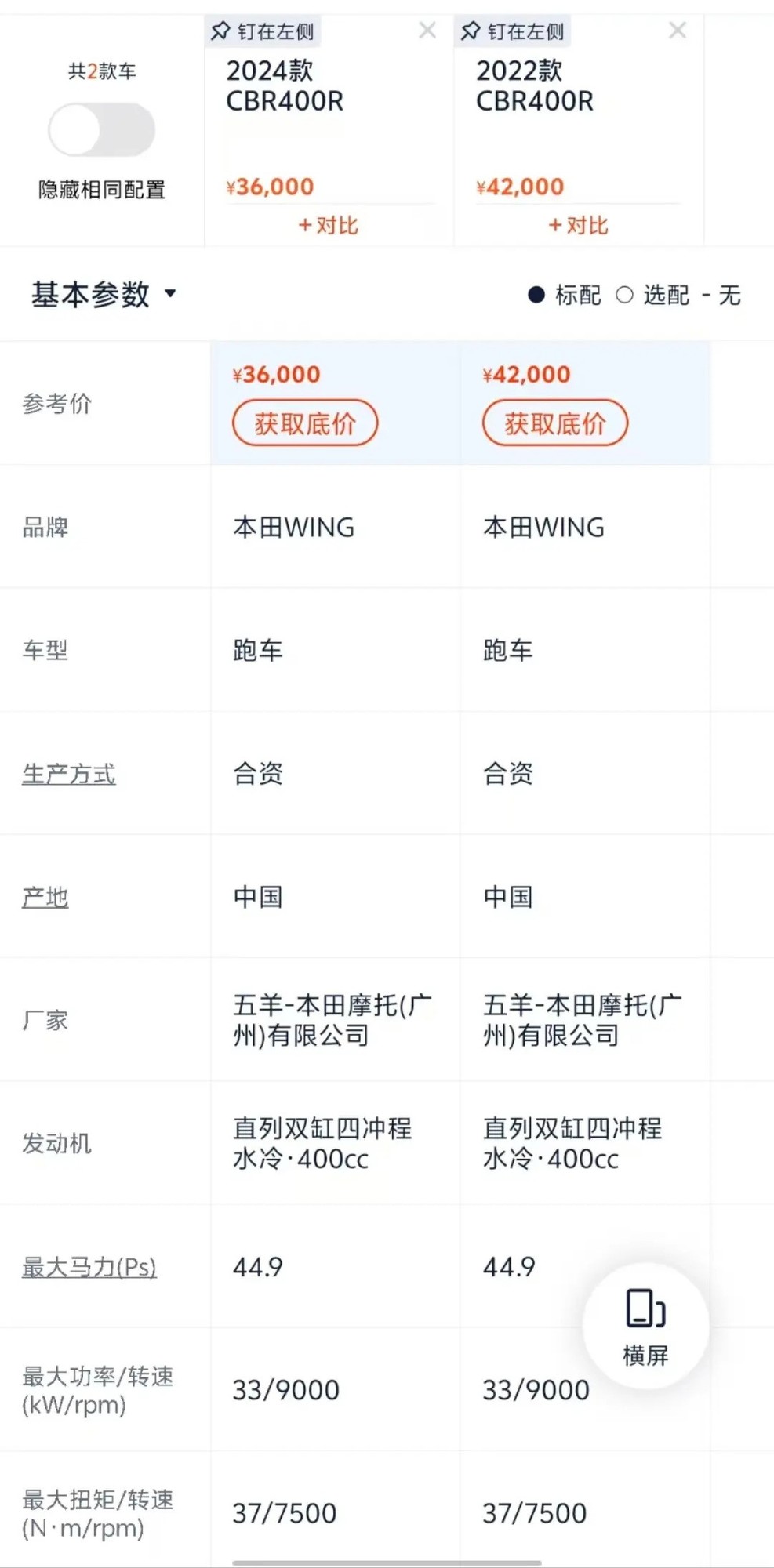Open the 产地 explanation link
Image resolution: width=774 pixels, height=1568 pixels.
coord(45,897)
